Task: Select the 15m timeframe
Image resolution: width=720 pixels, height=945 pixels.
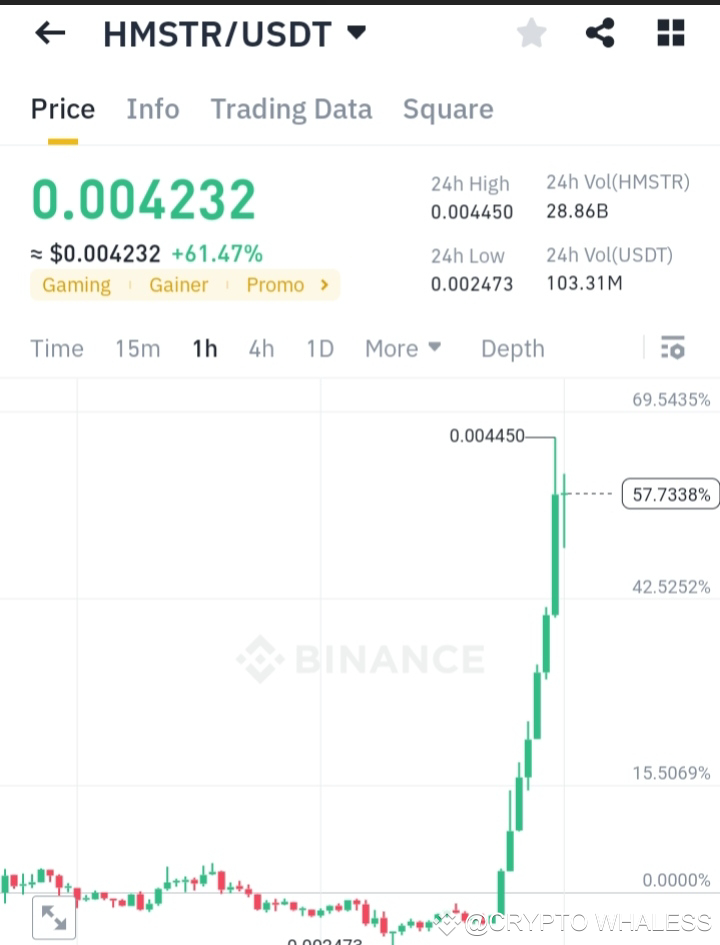Action: point(137,348)
